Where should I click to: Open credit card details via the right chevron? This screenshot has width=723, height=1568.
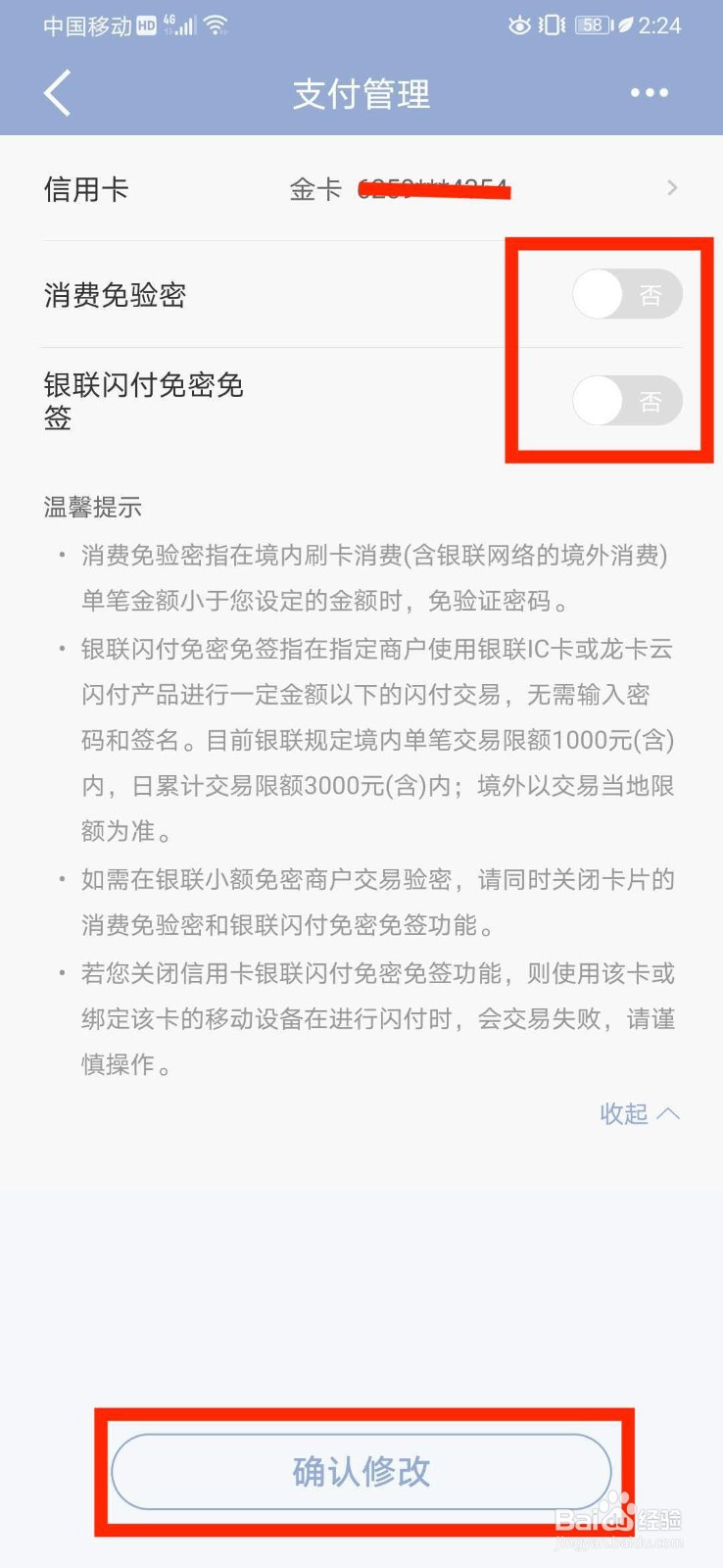click(672, 187)
